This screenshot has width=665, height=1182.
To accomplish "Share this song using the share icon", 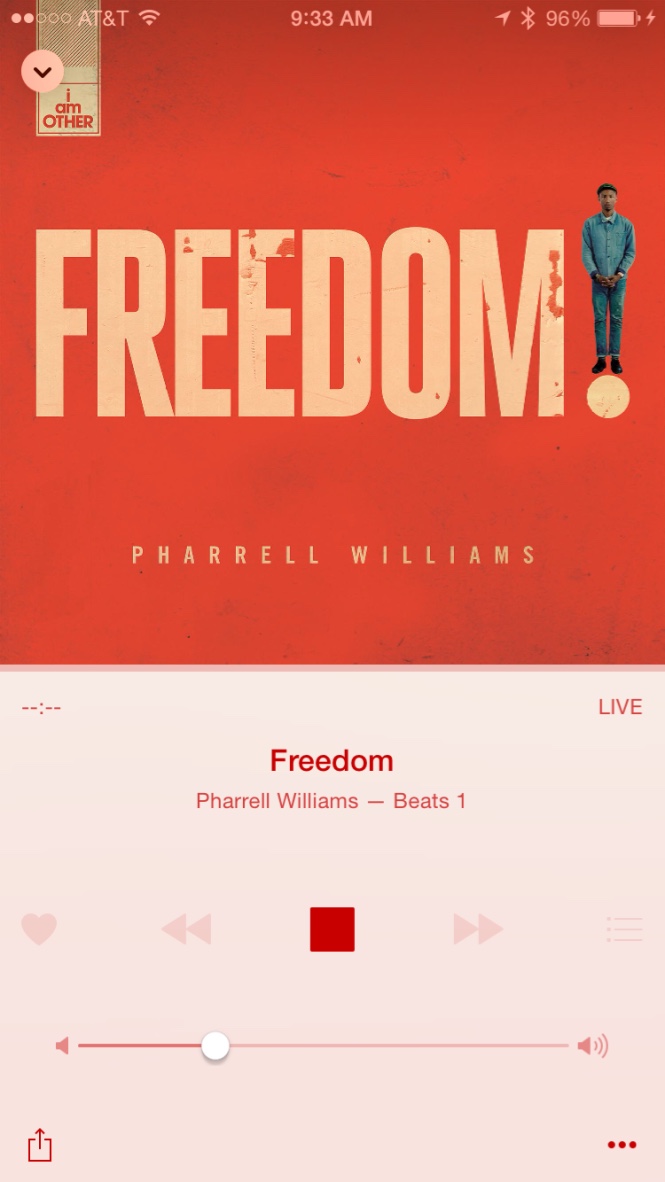I will click(x=40, y=1145).
